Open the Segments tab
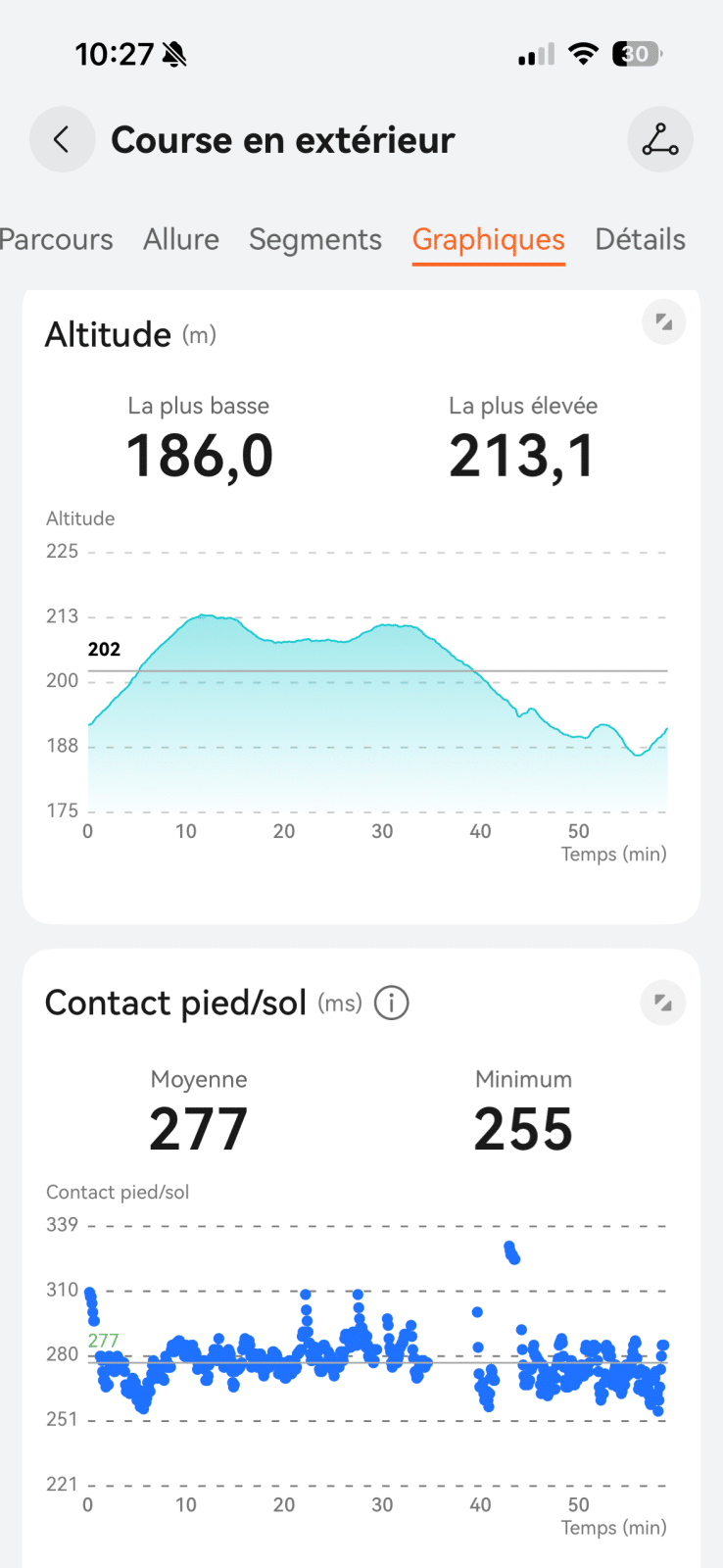This screenshot has width=723, height=1568. pos(314,240)
